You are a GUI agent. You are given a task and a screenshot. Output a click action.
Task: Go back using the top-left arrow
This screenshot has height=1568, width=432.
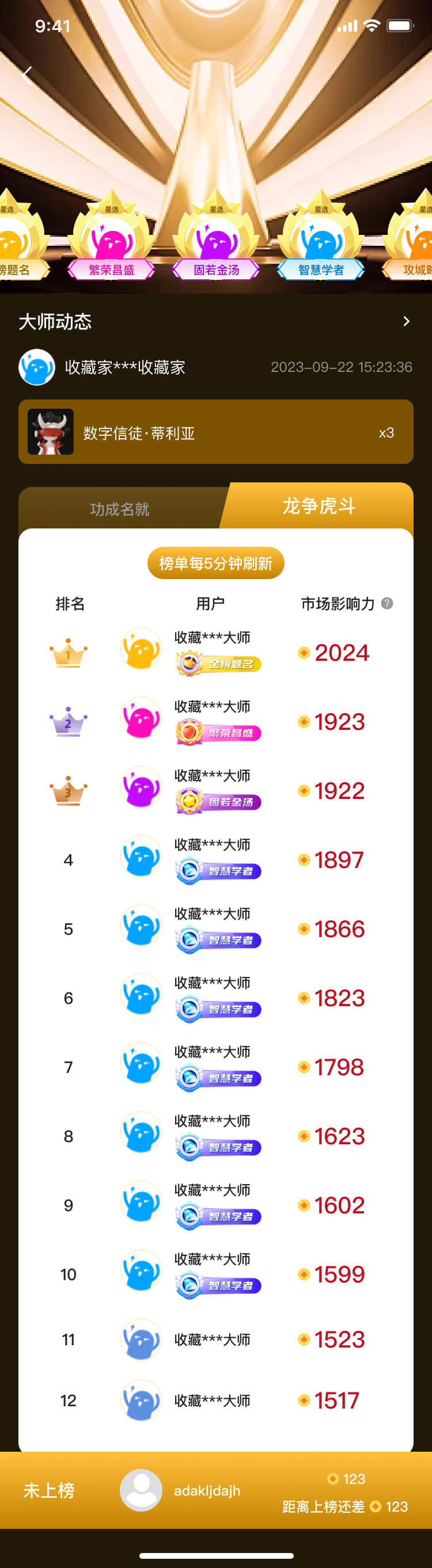tap(27, 74)
